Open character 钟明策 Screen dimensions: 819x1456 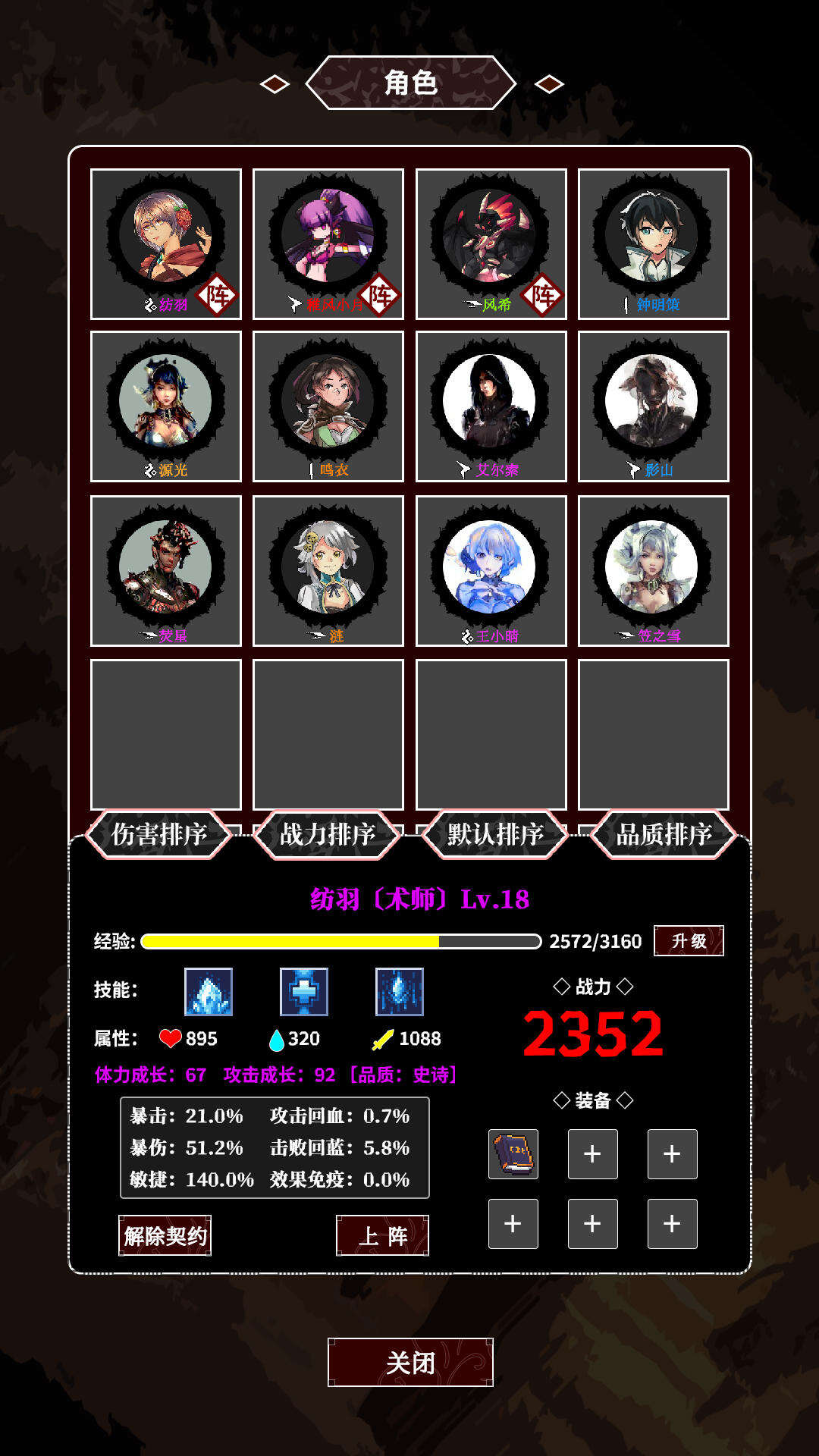(x=653, y=243)
